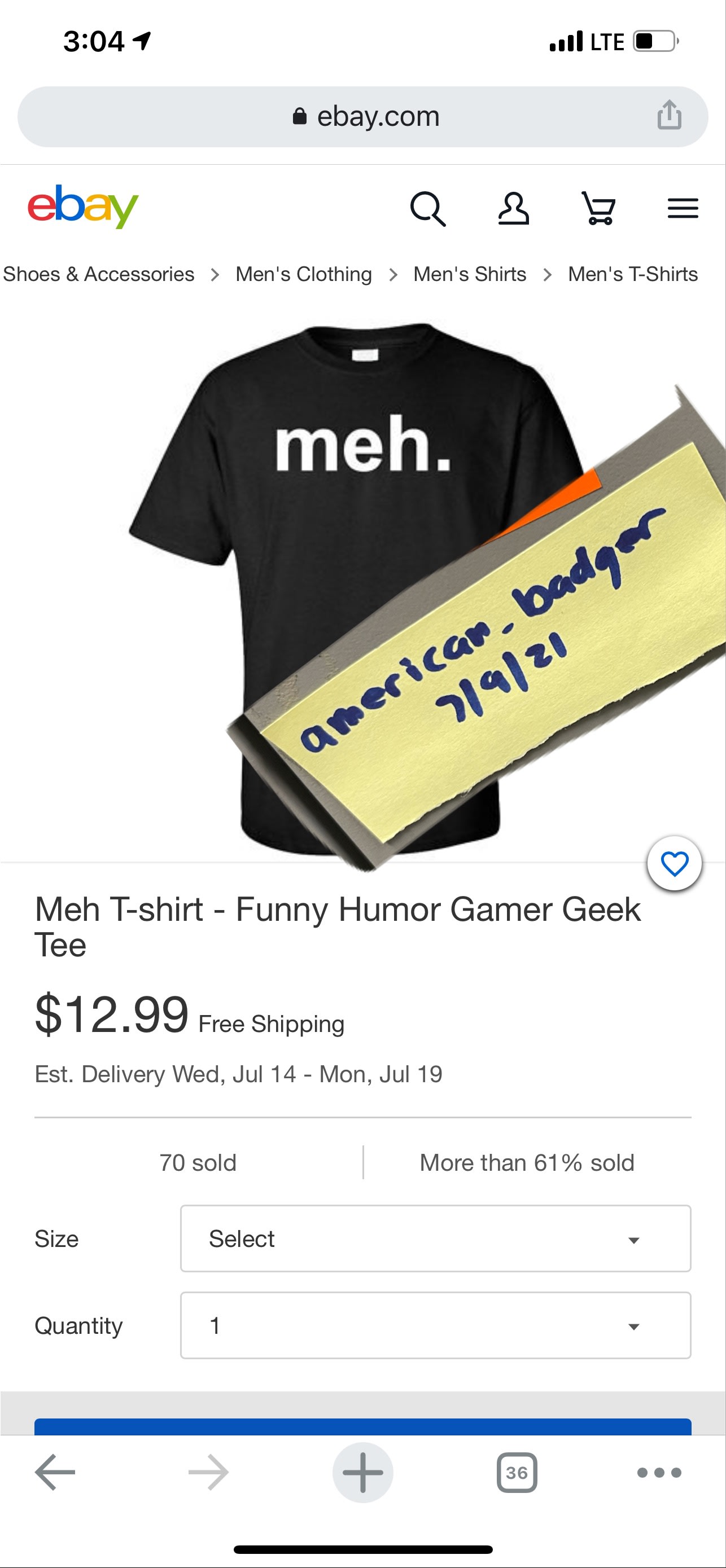This screenshot has height=1568, width=726.
Task: Open a new browser tab
Action: click(x=363, y=1473)
